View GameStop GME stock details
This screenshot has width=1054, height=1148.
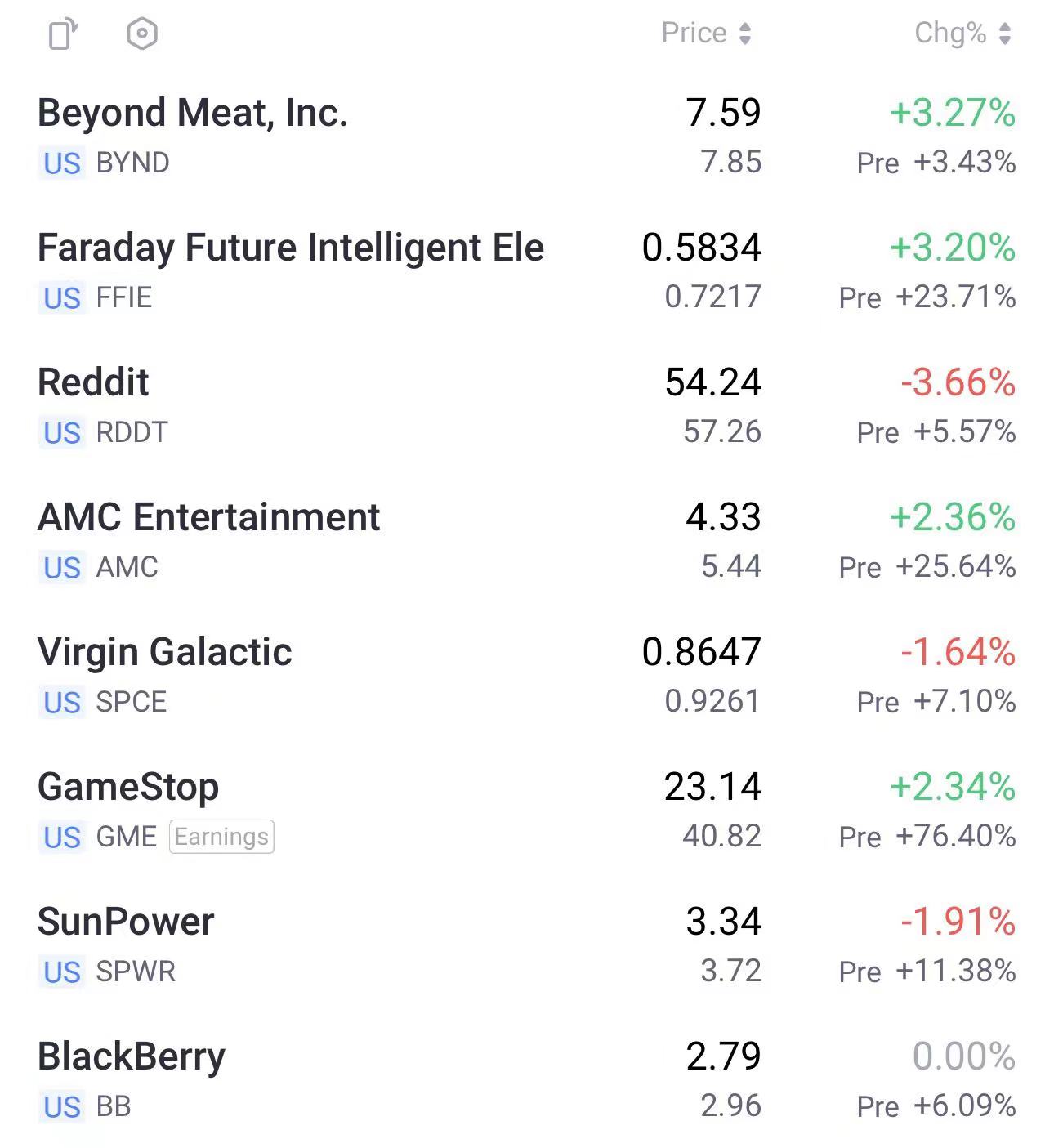coord(128,788)
